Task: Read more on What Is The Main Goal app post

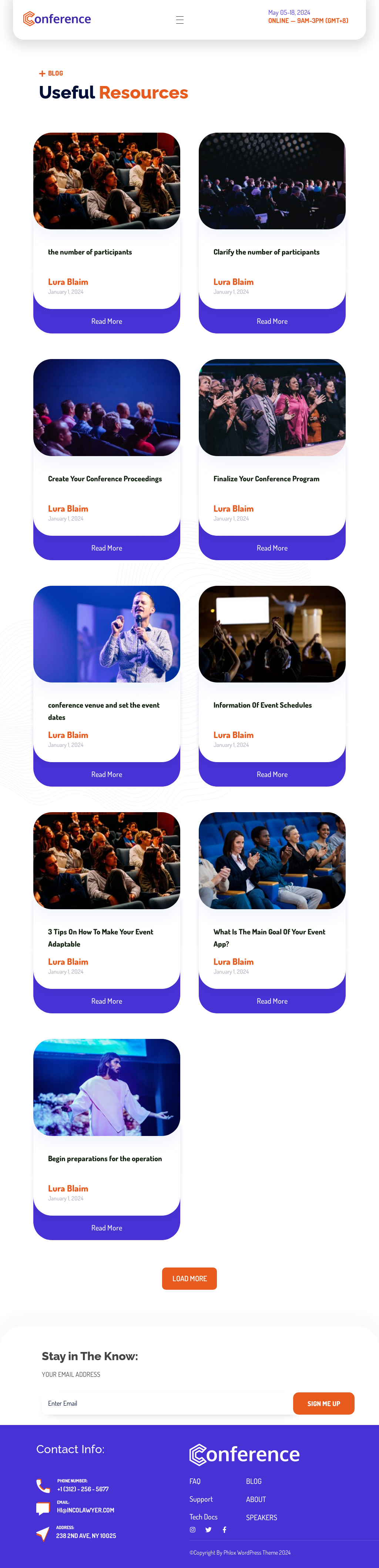Action: [x=272, y=1001]
